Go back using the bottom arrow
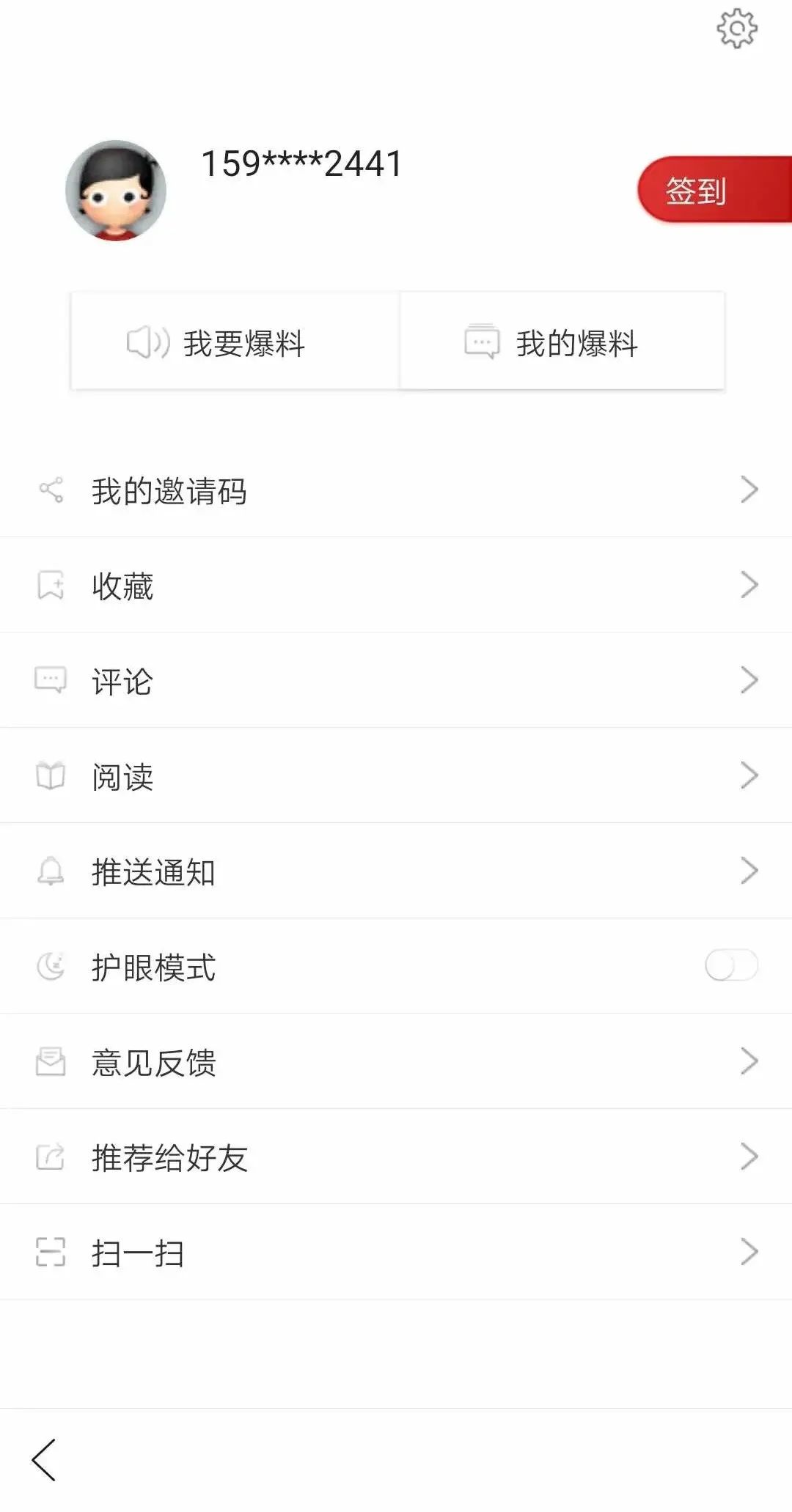792x1512 pixels. (x=44, y=1459)
